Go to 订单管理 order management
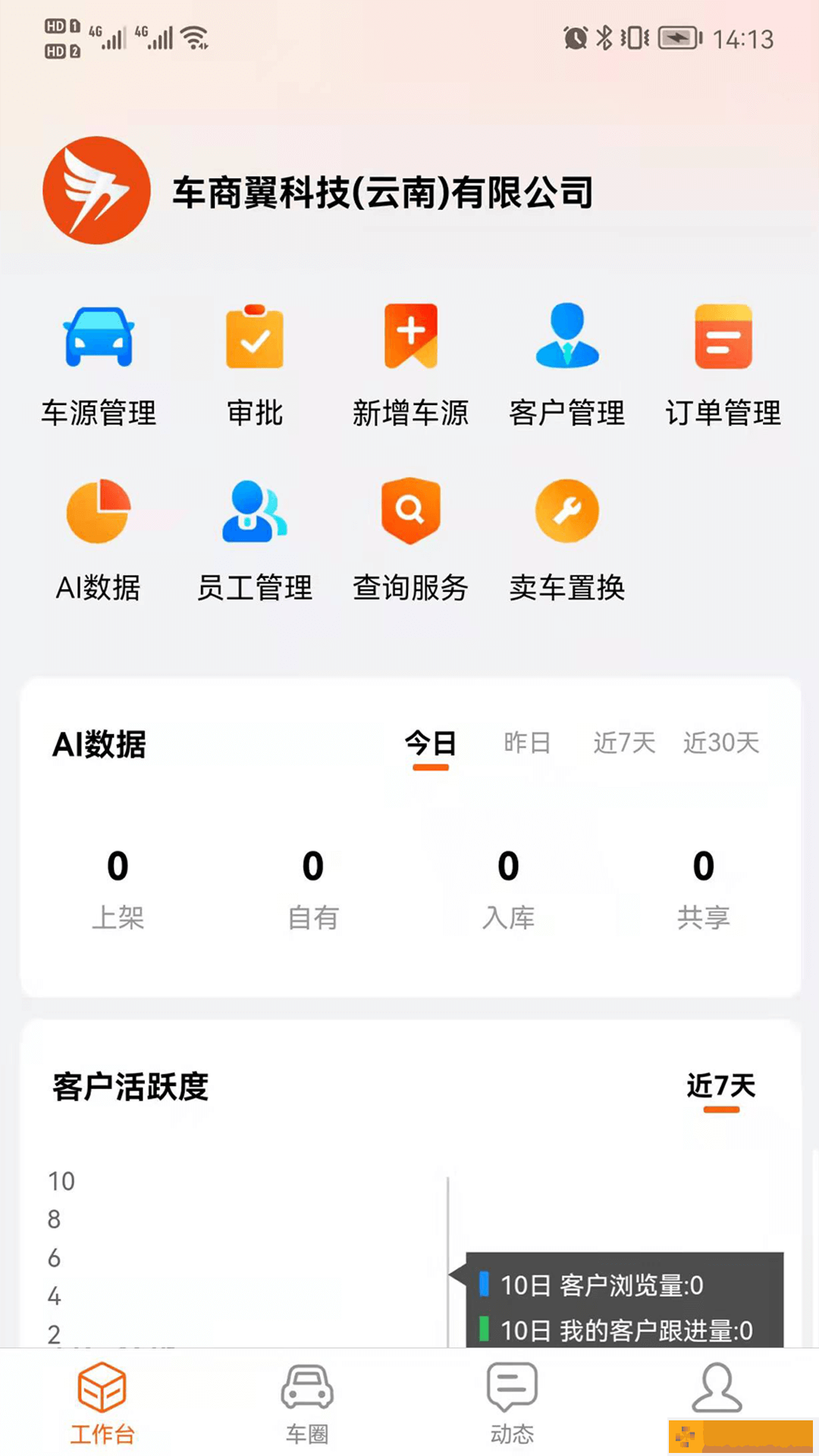 click(x=723, y=365)
